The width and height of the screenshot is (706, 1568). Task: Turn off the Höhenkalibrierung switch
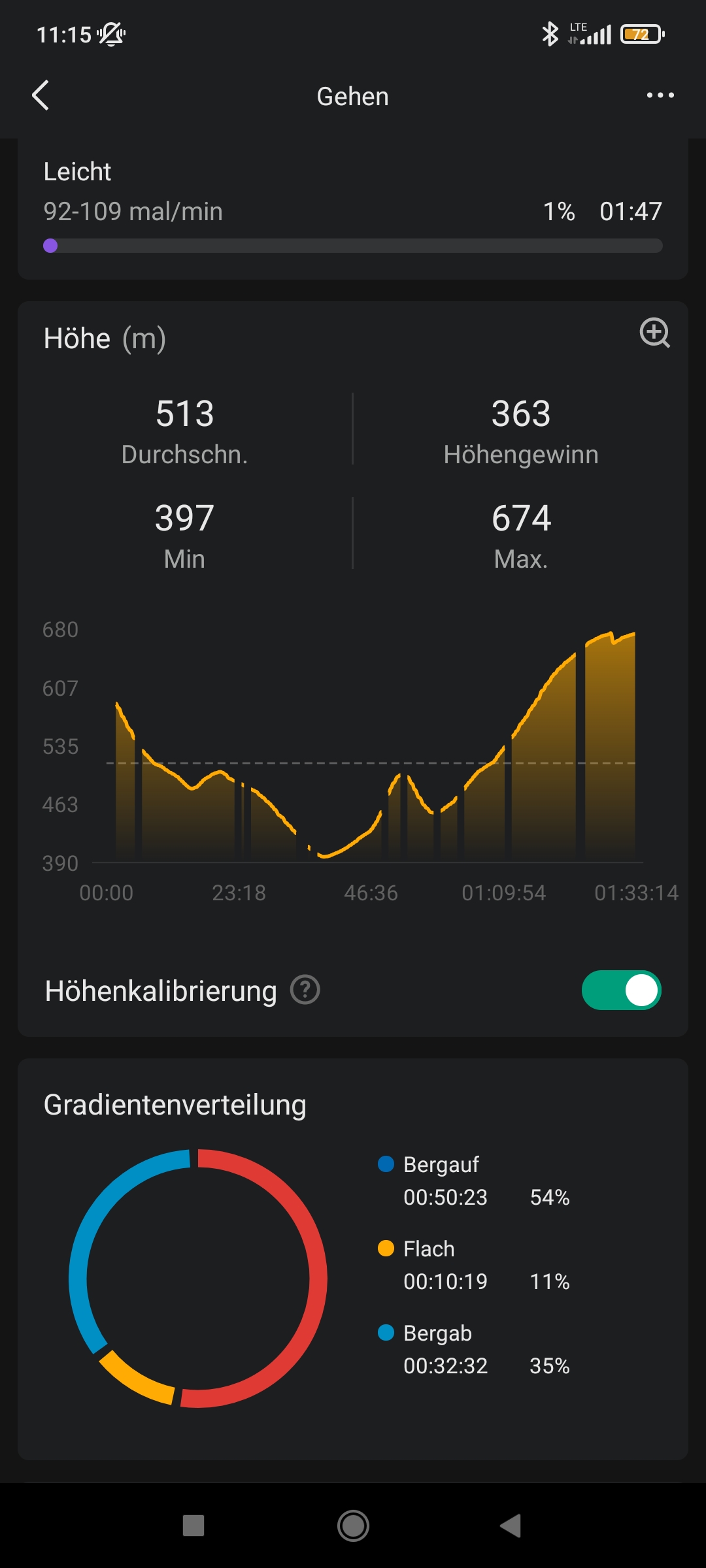point(621,990)
